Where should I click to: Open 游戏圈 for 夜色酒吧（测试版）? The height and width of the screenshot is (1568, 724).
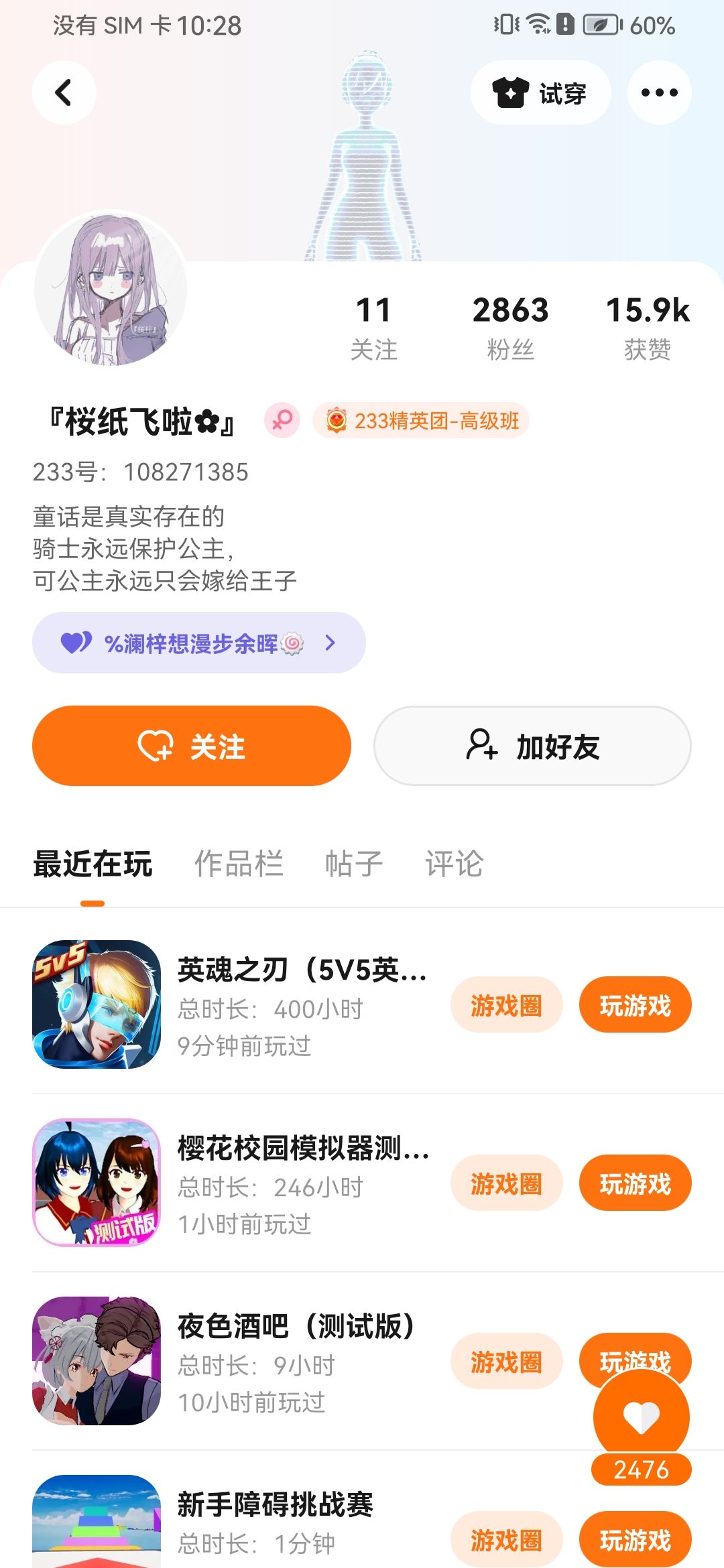[506, 1362]
